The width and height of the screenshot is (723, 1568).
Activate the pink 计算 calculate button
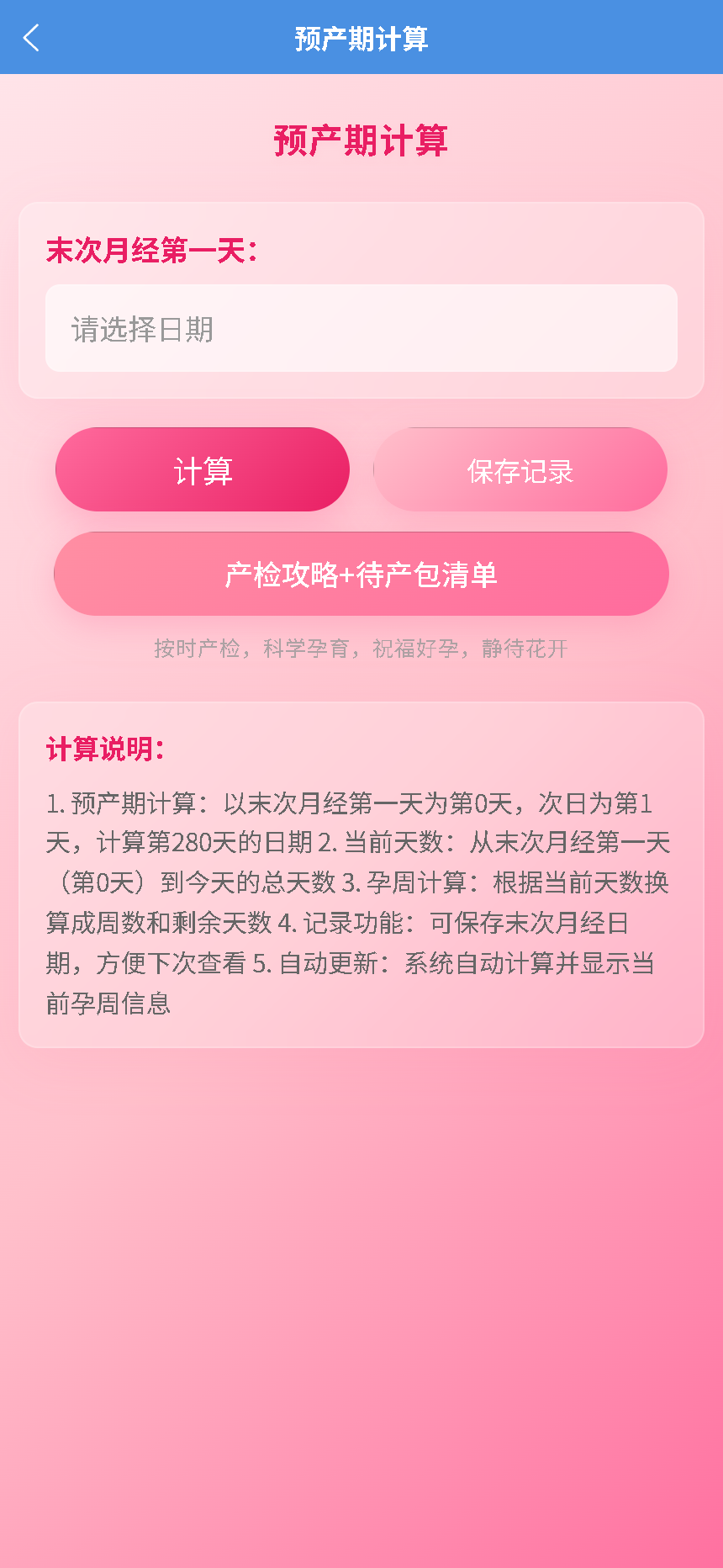pos(202,469)
